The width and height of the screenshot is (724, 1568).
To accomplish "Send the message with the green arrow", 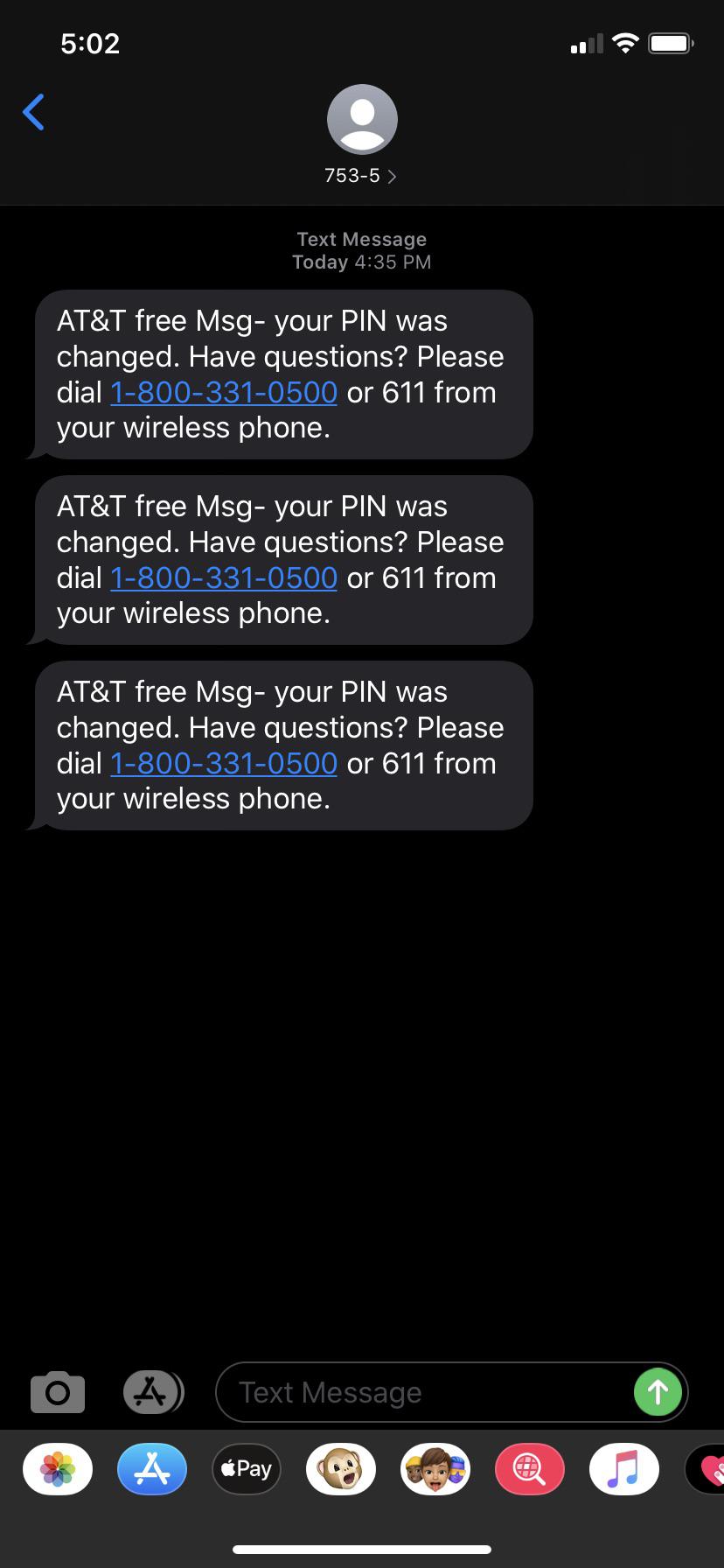I will coord(658,1392).
